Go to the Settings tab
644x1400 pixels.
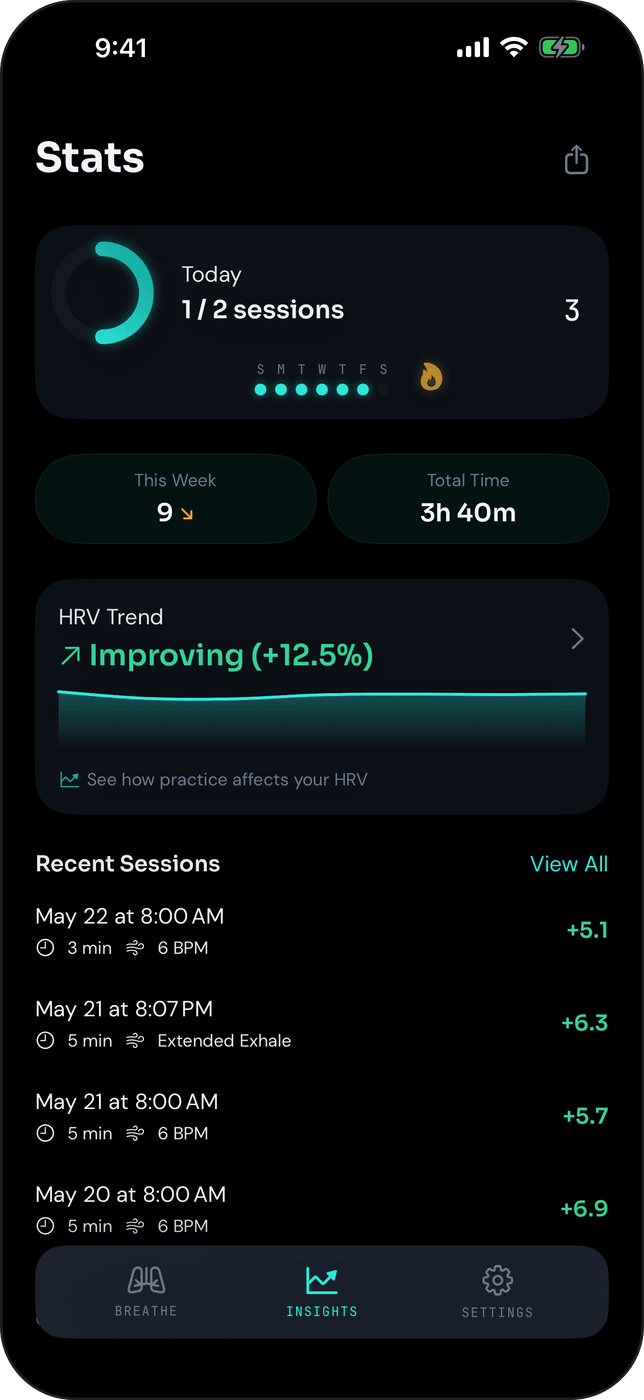click(x=497, y=1292)
